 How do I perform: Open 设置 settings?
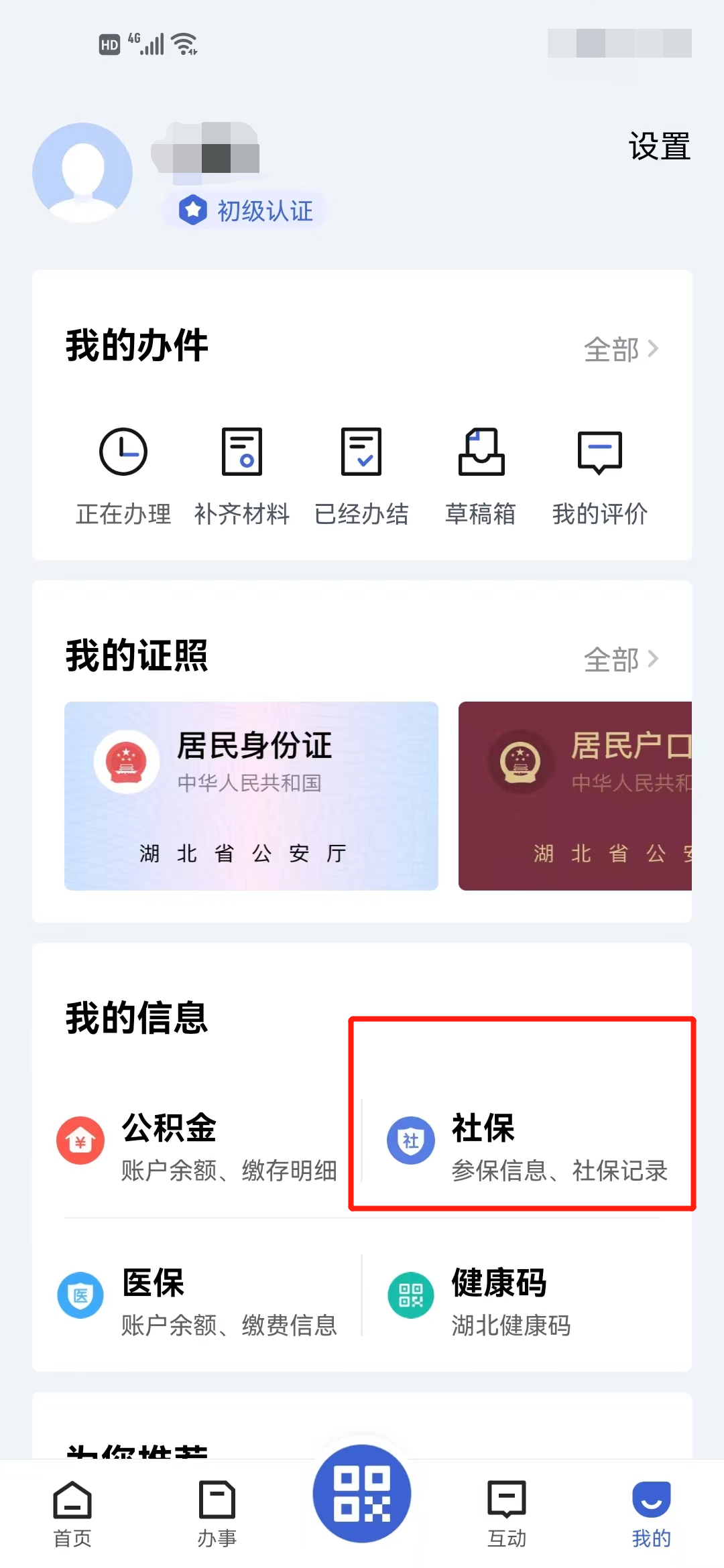point(659,146)
